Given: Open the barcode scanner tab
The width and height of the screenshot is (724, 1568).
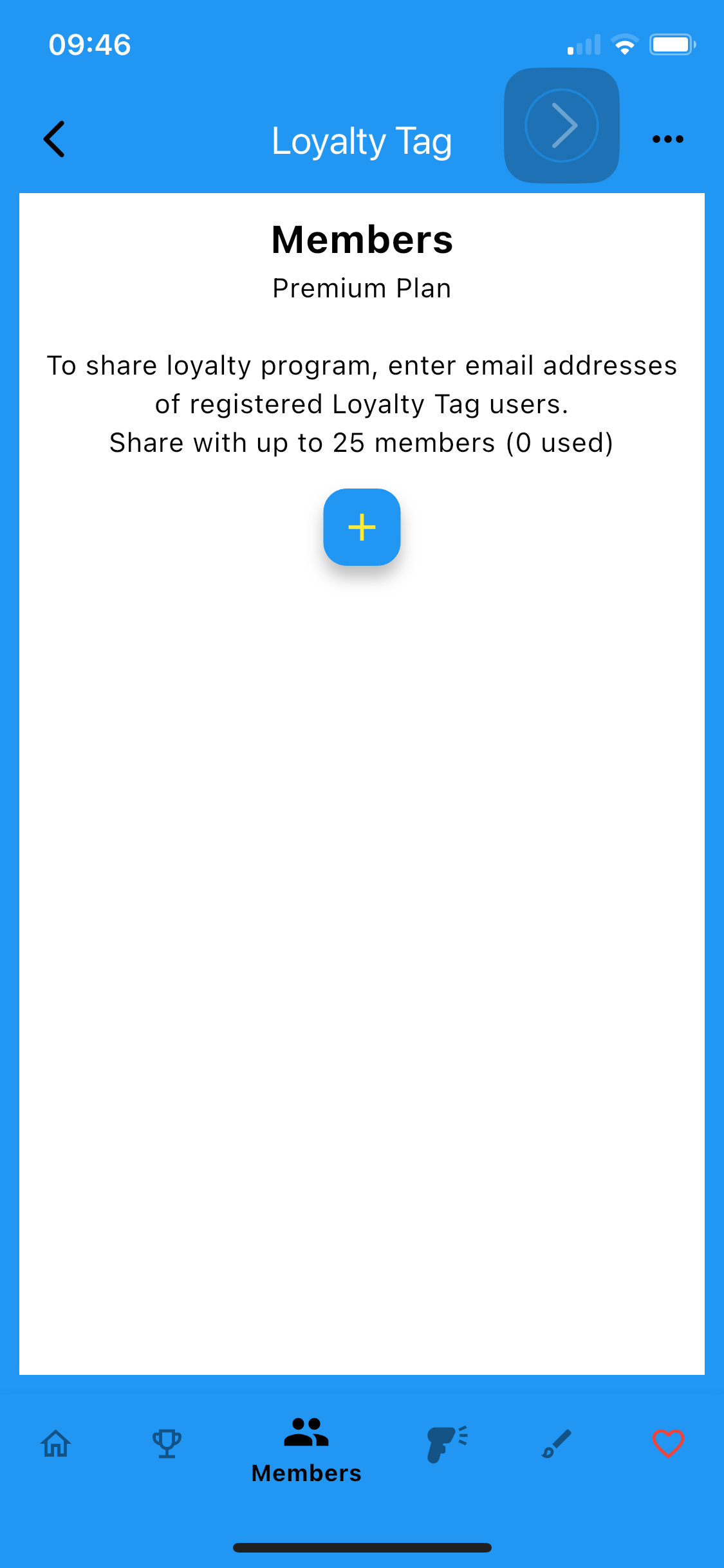Looking at the screenshot, I should pyautogui.click(x=447, y=1444).
